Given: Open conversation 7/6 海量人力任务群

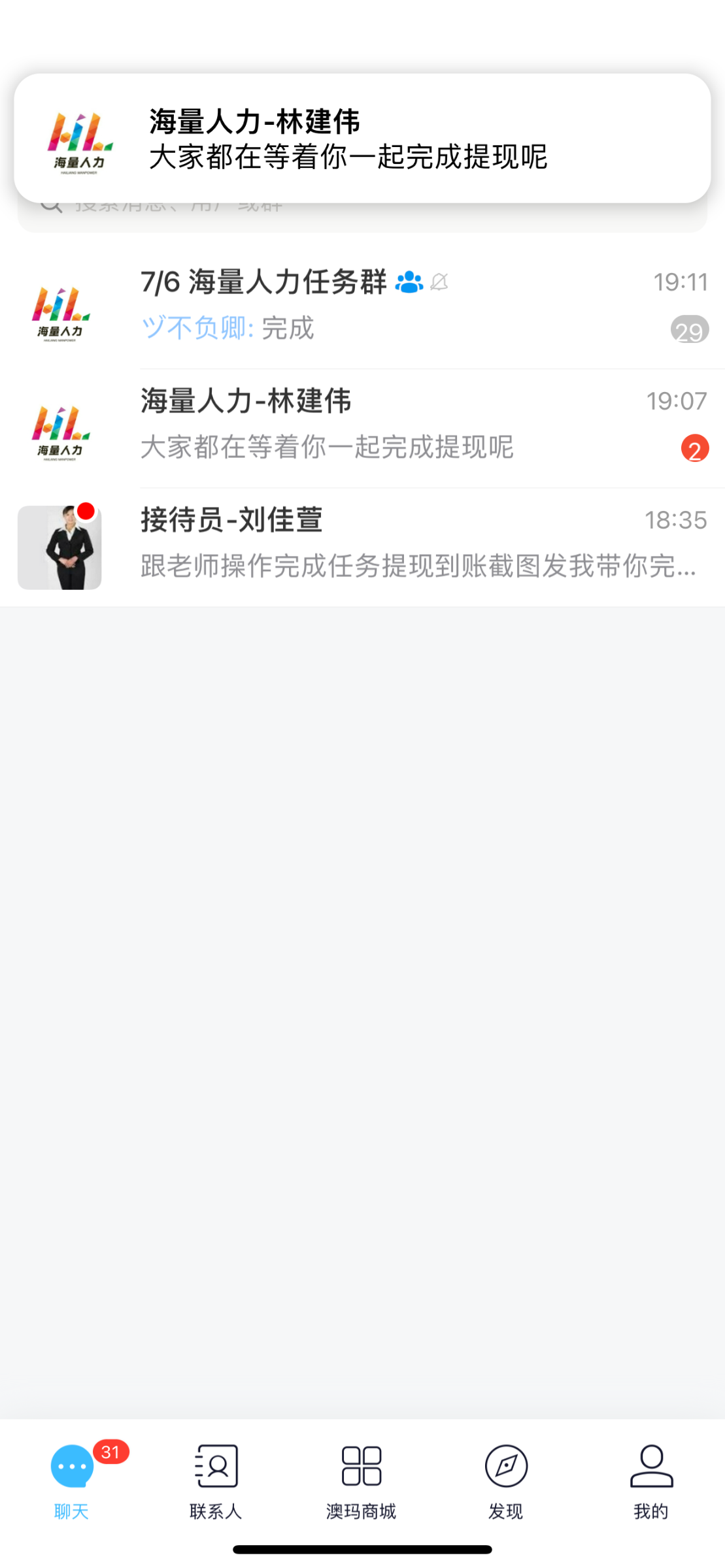Looking at the screenshot, I should coord(362,307).
